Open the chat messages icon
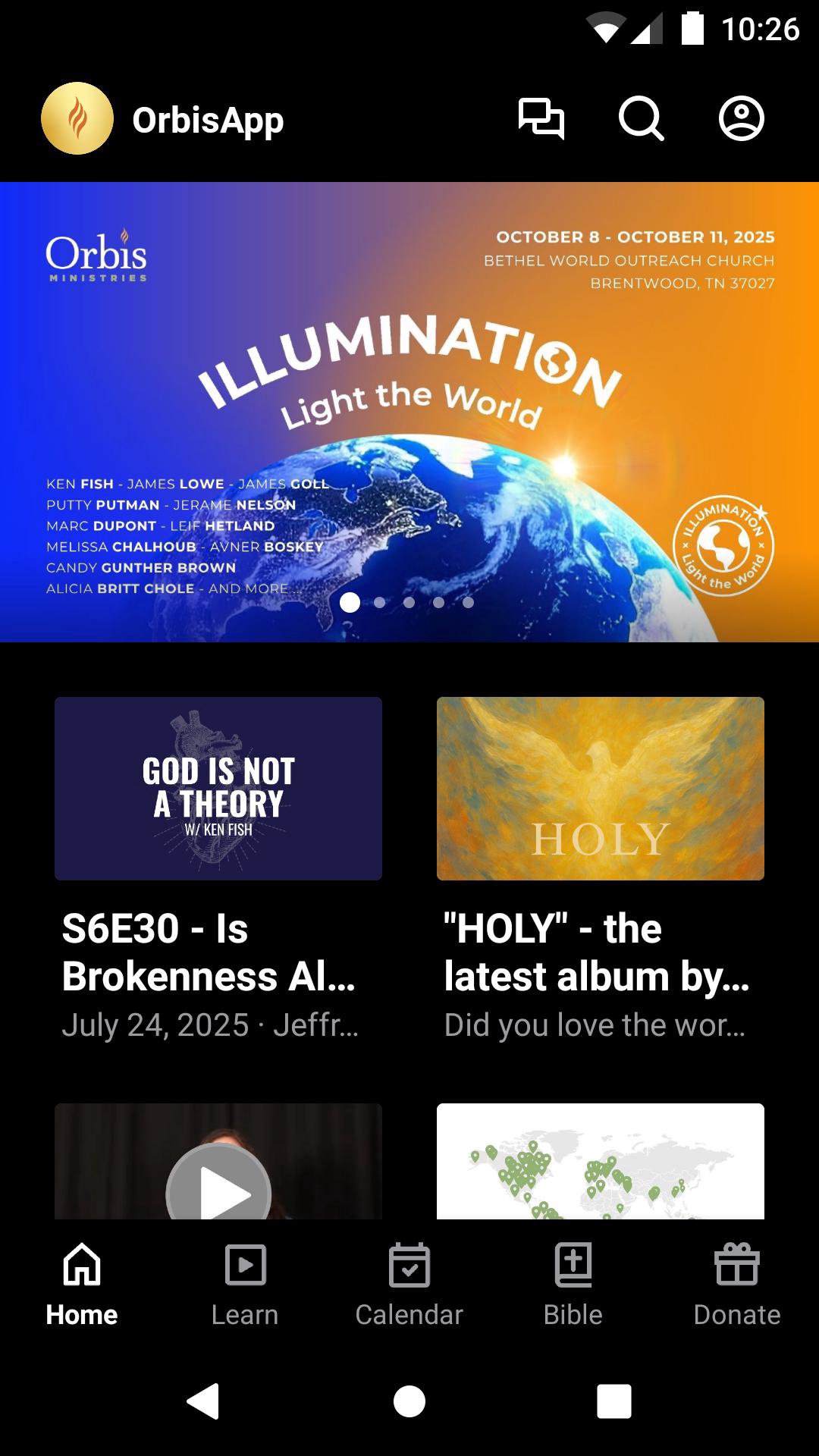 541,119
